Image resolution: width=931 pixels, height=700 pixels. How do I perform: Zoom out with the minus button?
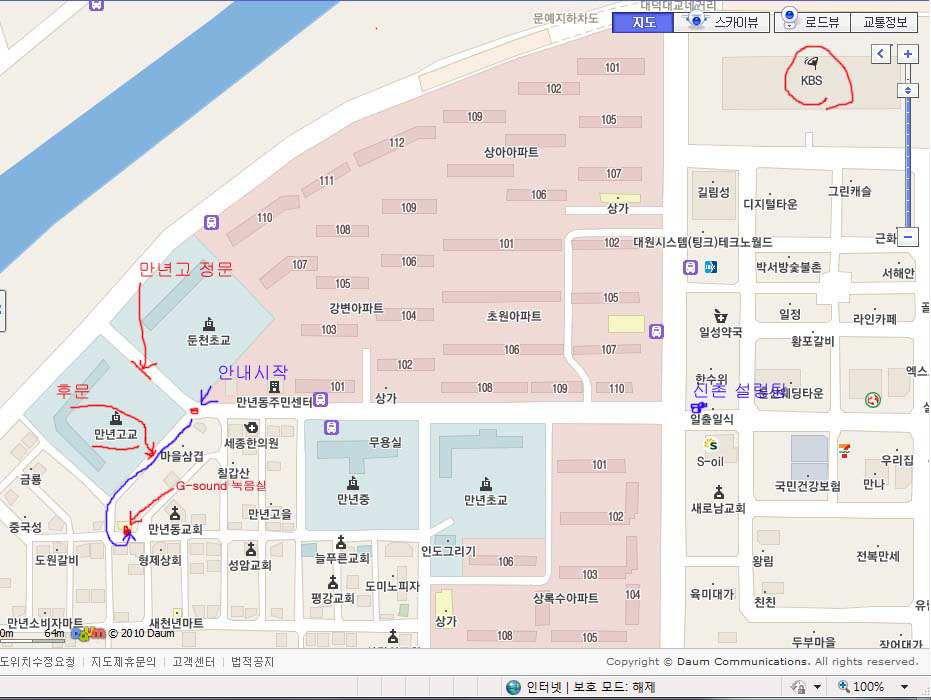tap(907, 237)
